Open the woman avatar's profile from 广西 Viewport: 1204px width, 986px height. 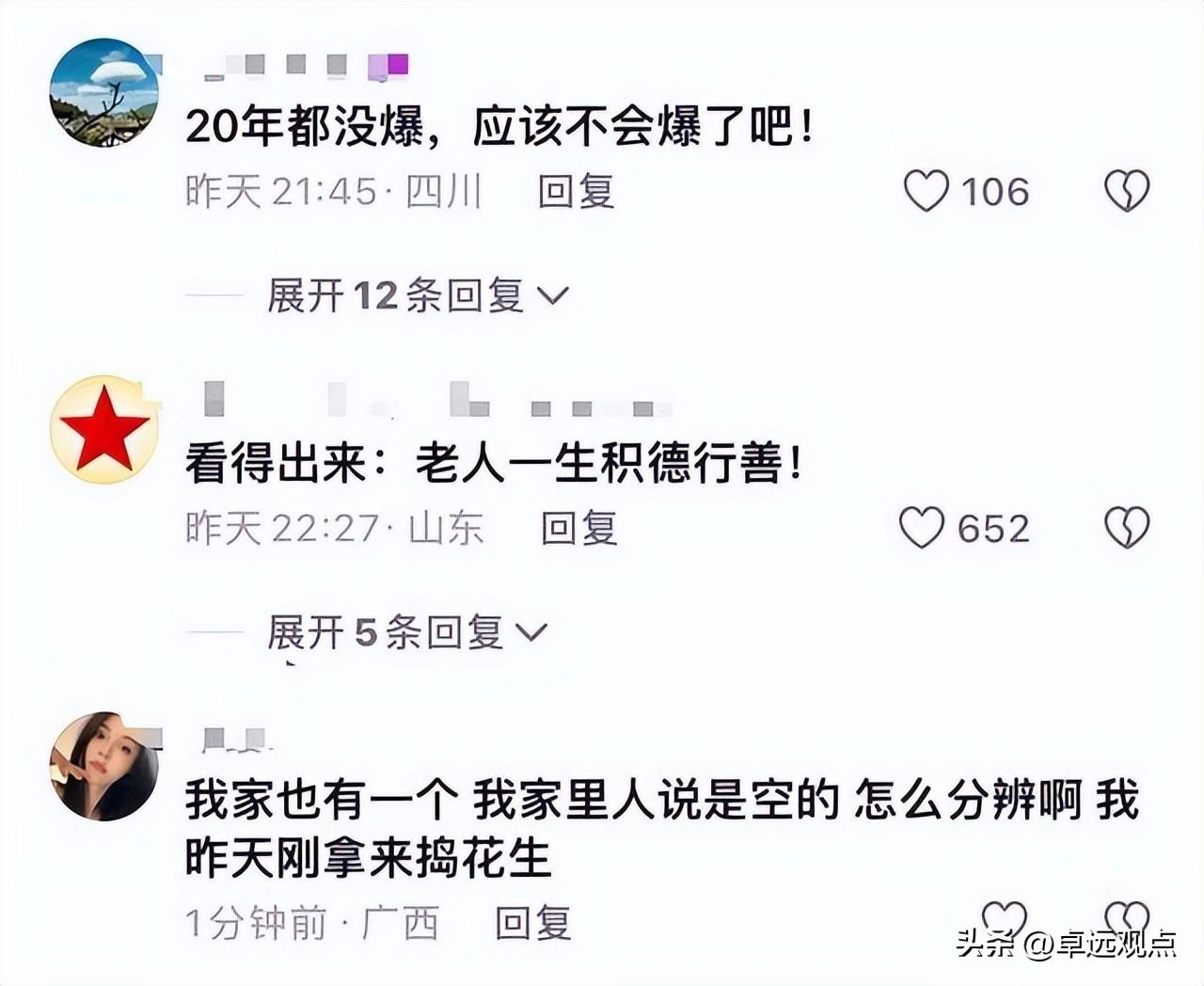pyautogui.click(x=103, y=766)
